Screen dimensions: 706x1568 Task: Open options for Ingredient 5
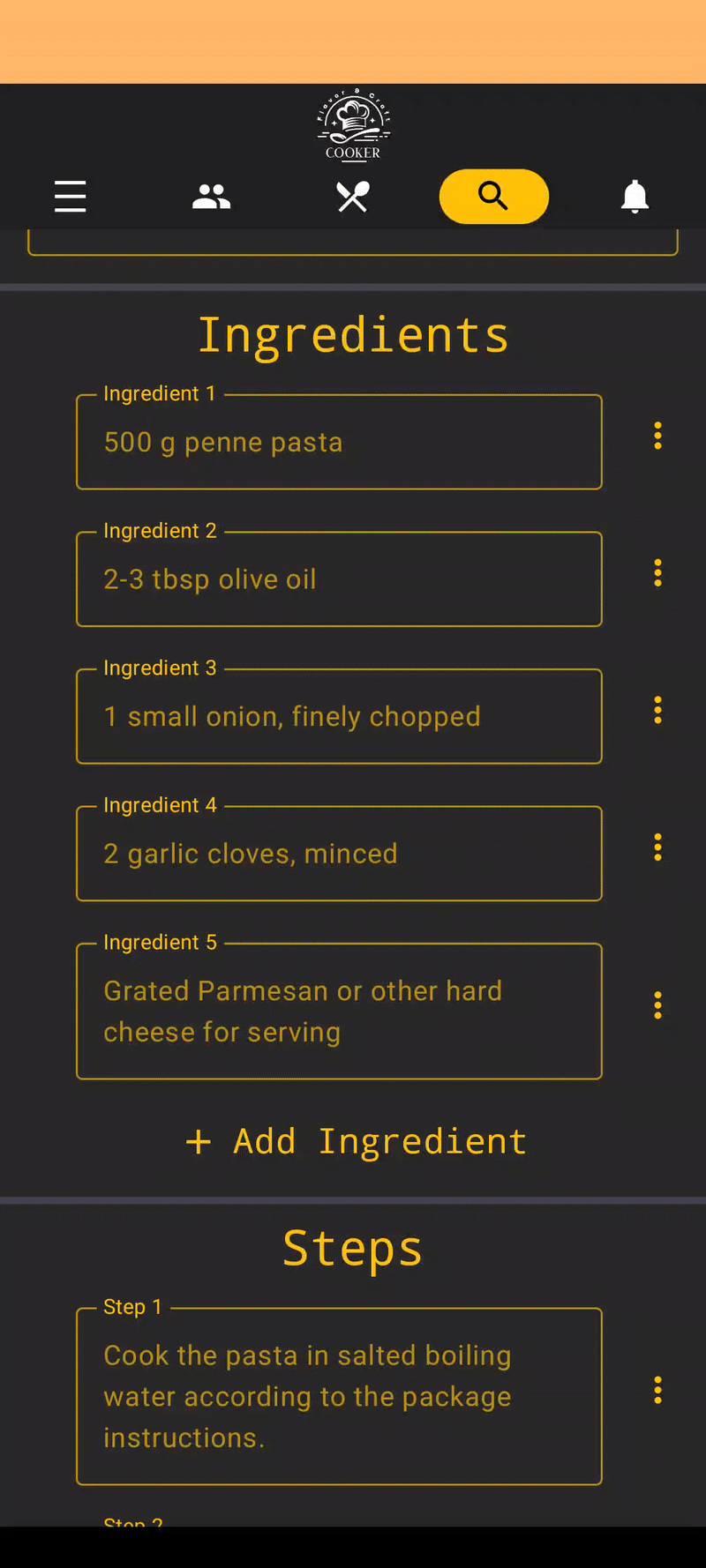pyautogui.click(x=657, y=1005)
